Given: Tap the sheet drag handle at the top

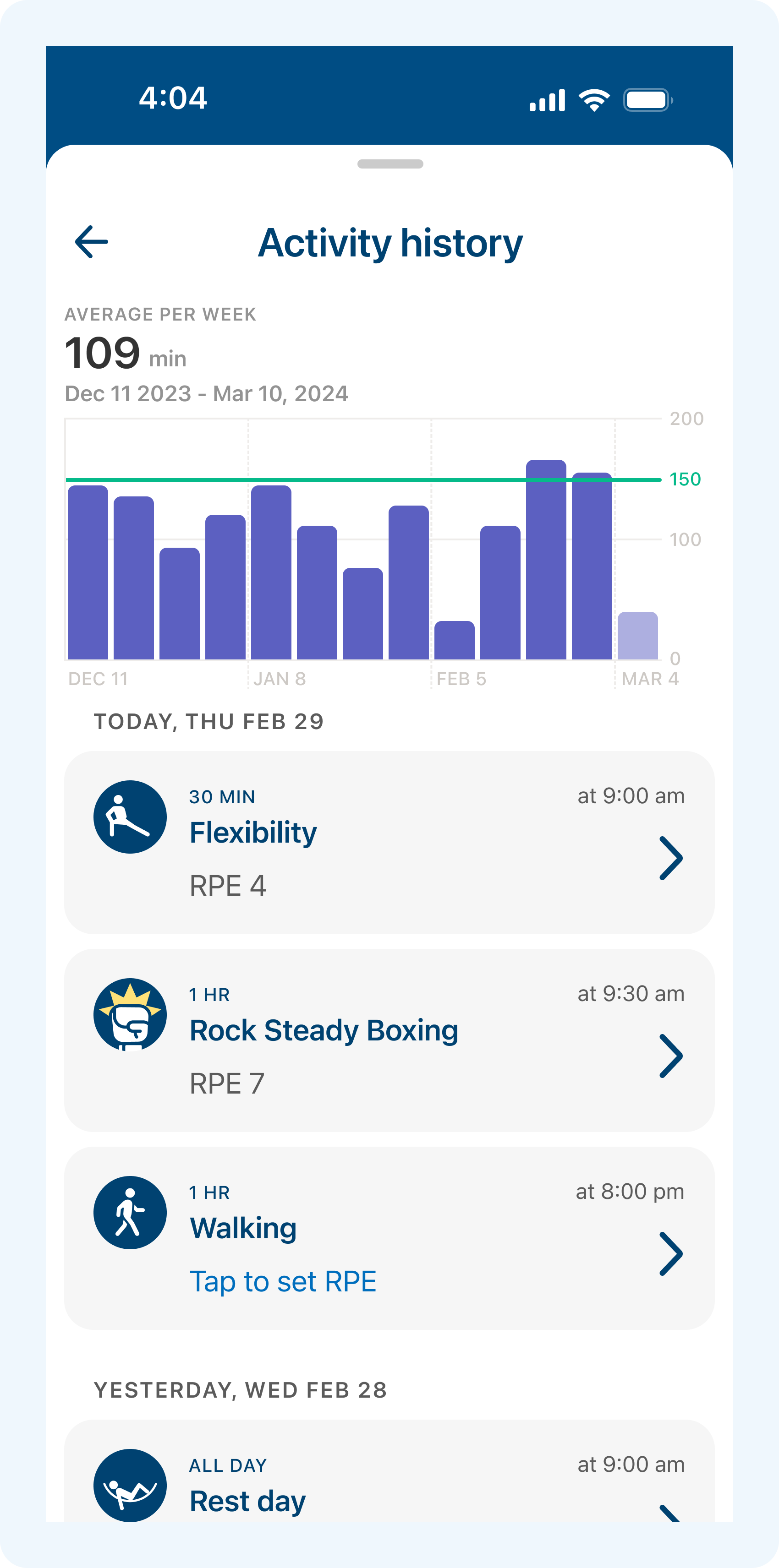Looking at the screenshot, I should click(x=389, y=164).
